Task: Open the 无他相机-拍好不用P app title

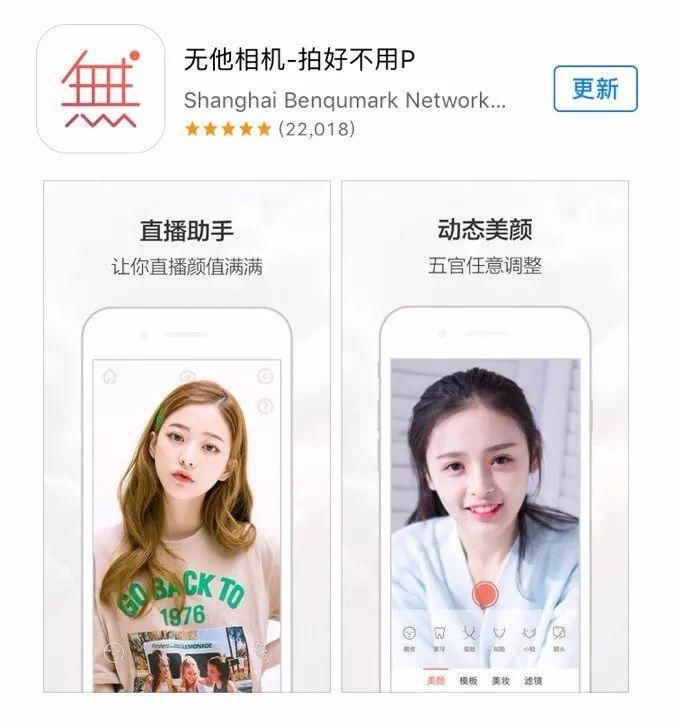Action: pos(299,59)
